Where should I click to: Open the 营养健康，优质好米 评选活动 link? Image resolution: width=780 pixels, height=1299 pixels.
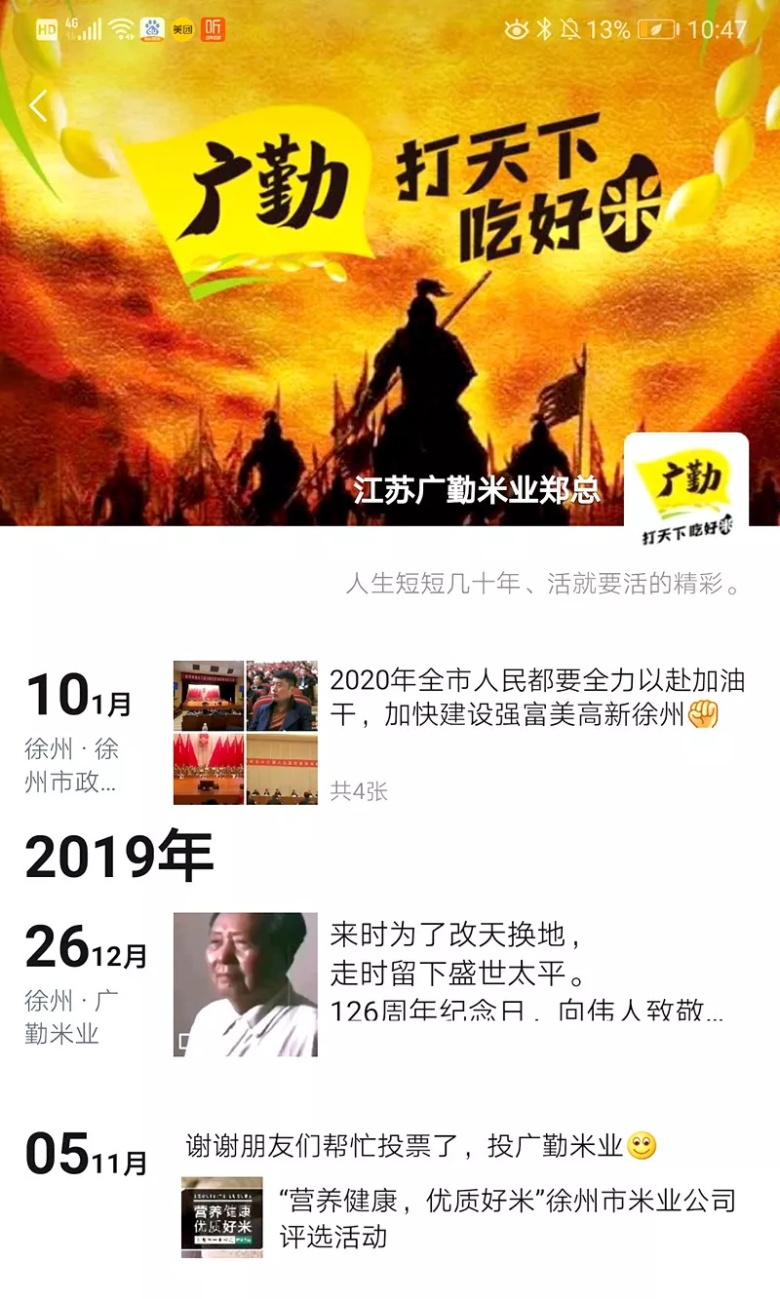point(460,1217)
